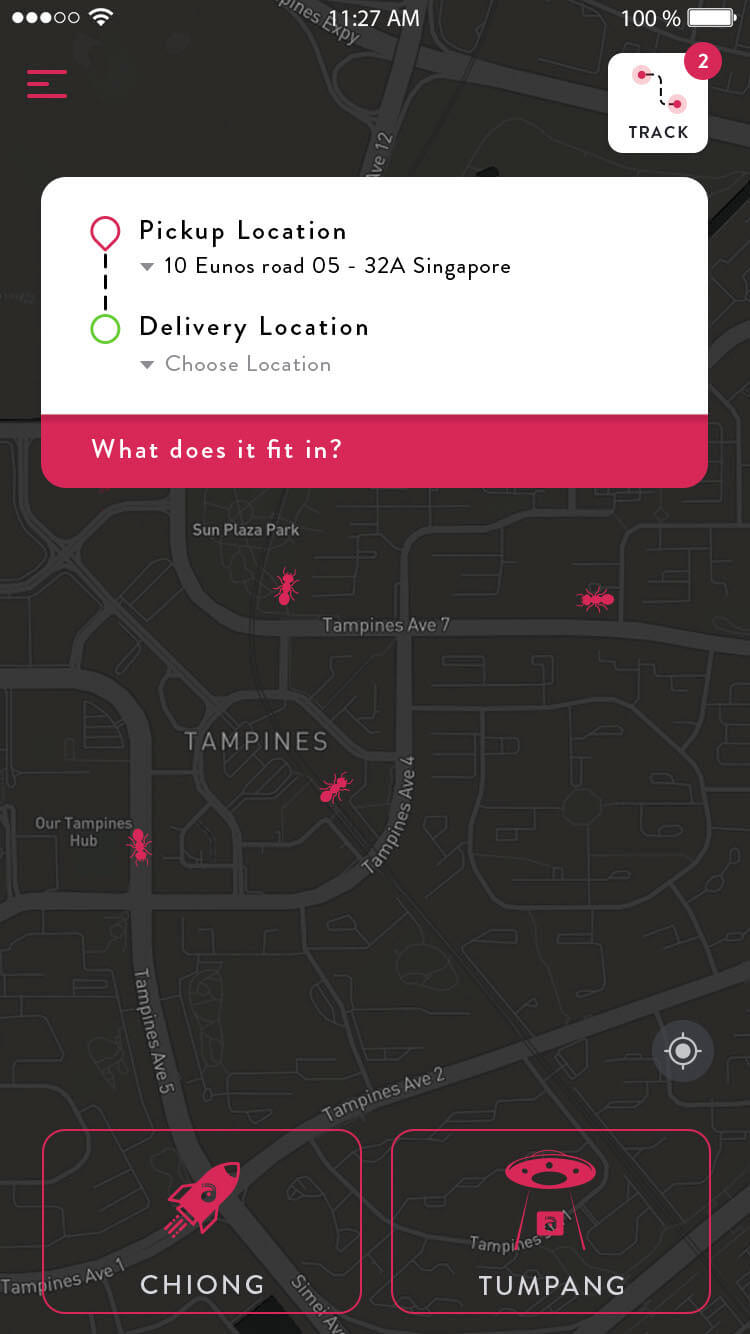This screenshot has height=1334, width=750.
Task: Open the hamburger menu
Action: 47,83
